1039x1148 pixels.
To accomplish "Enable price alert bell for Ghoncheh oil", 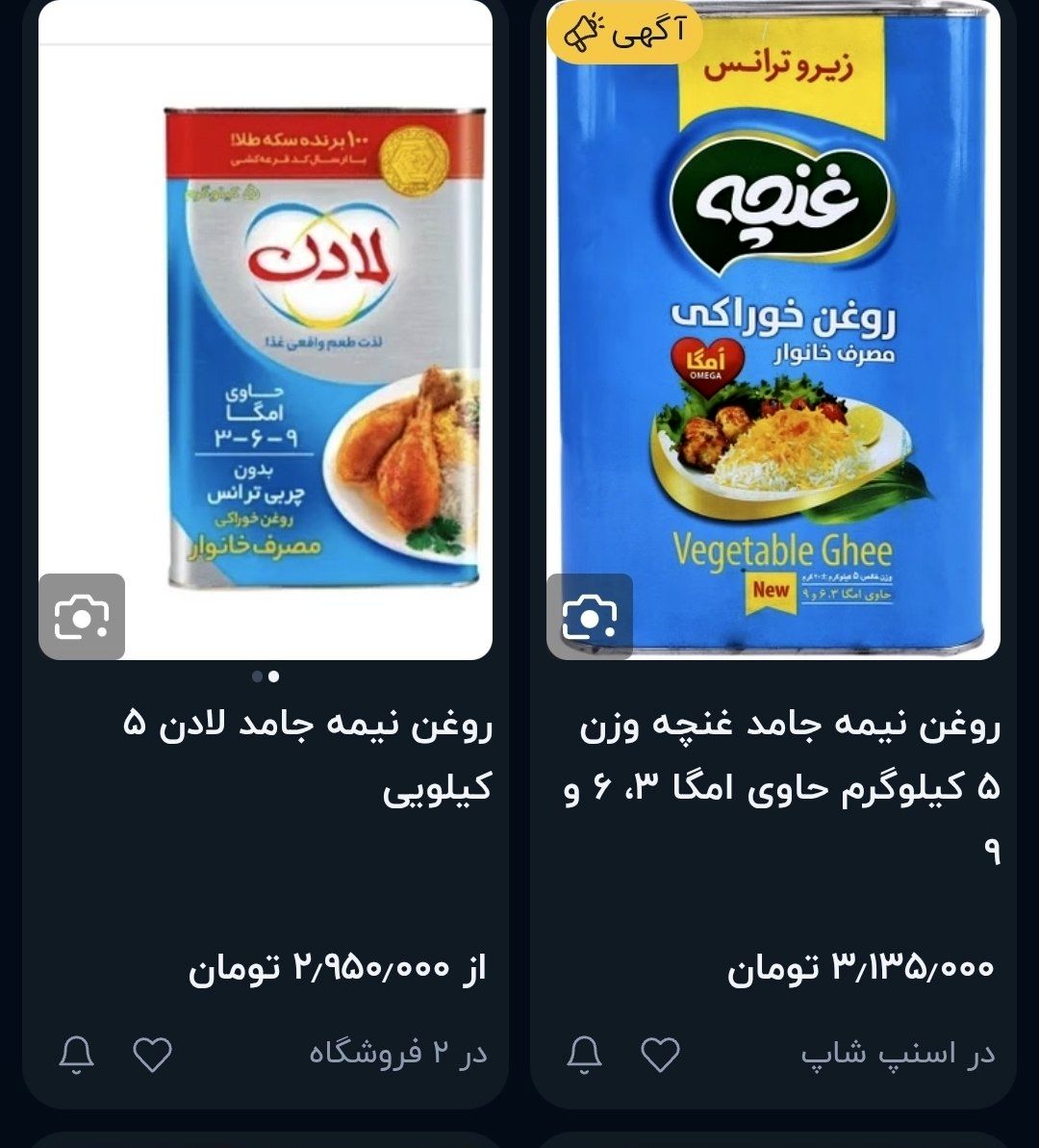I will coord(585,1055).
